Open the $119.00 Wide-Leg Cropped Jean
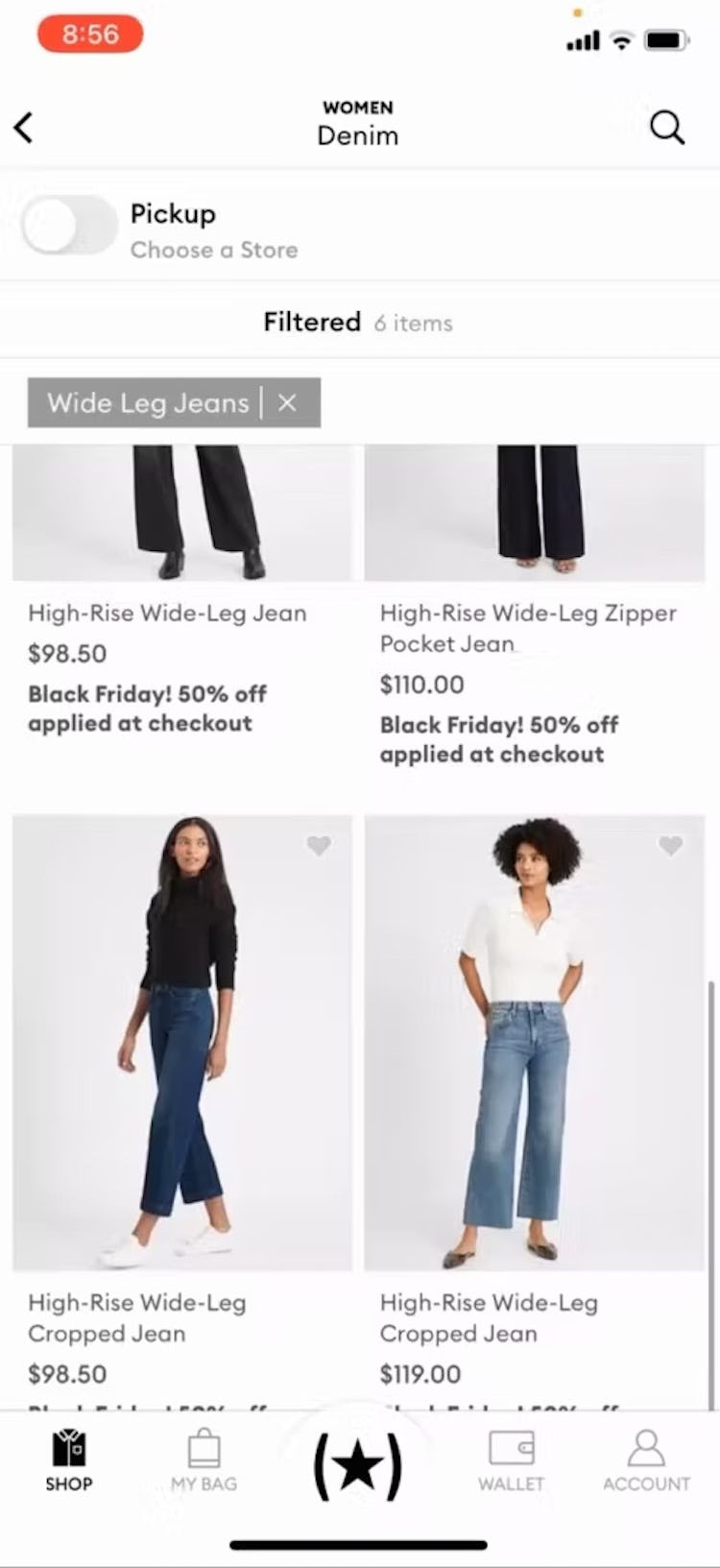720x1568 pixels. (534, 1042)
